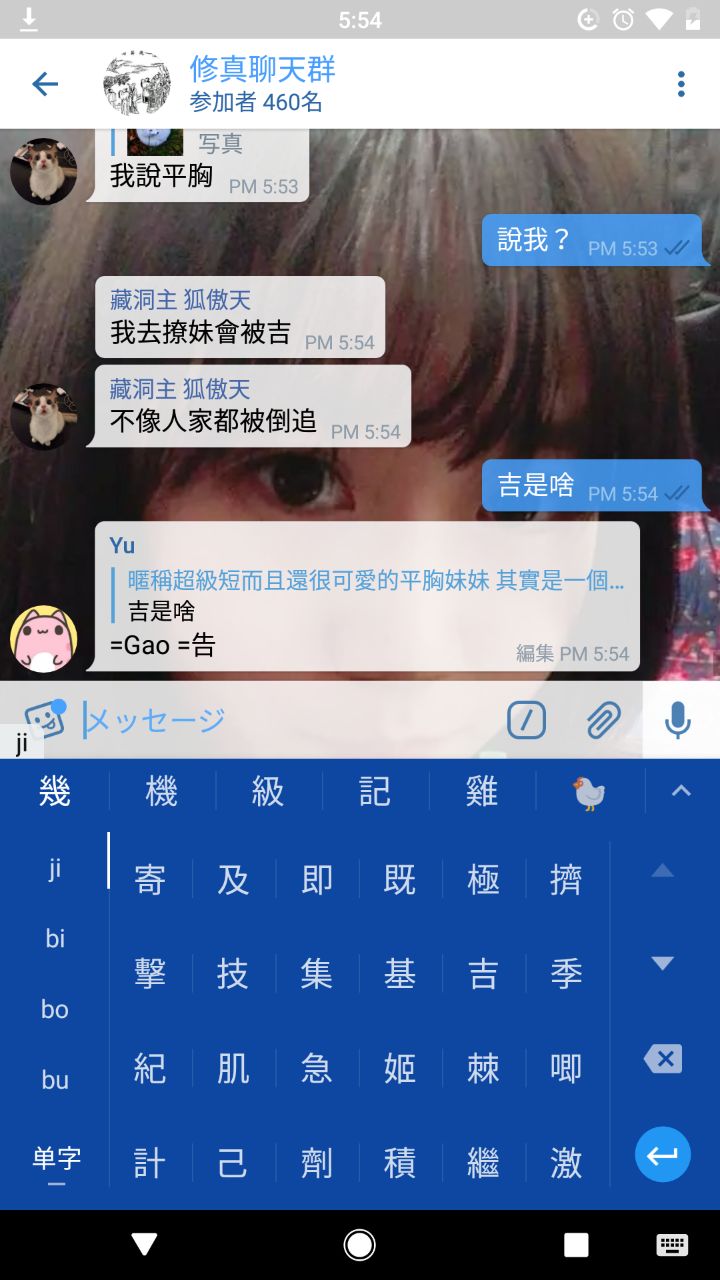Attach a file with the paperclip
This screenshot has width=720, height=1280.
tap(603, 719)
